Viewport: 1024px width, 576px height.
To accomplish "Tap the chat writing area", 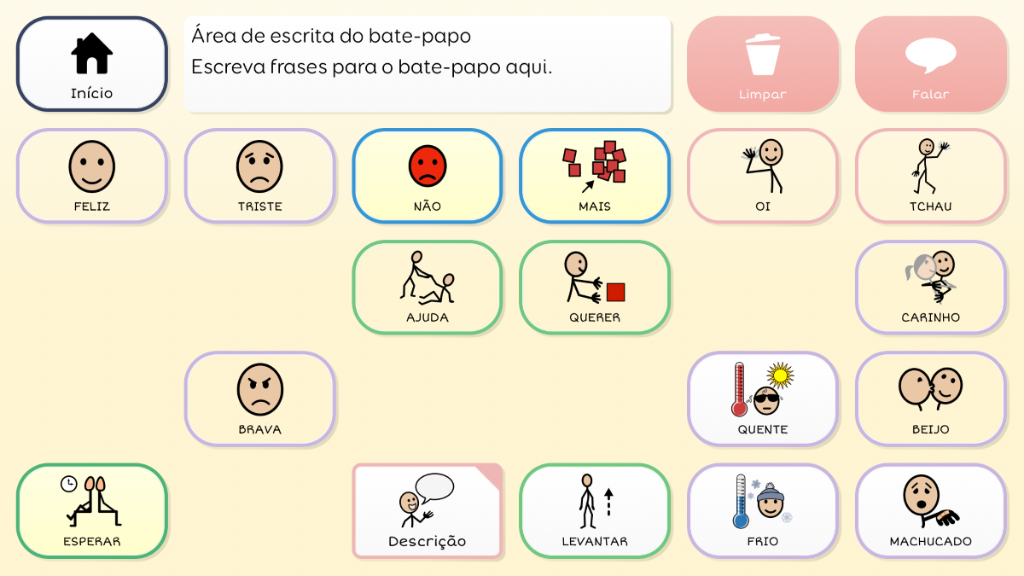I will tap(427, 64).
